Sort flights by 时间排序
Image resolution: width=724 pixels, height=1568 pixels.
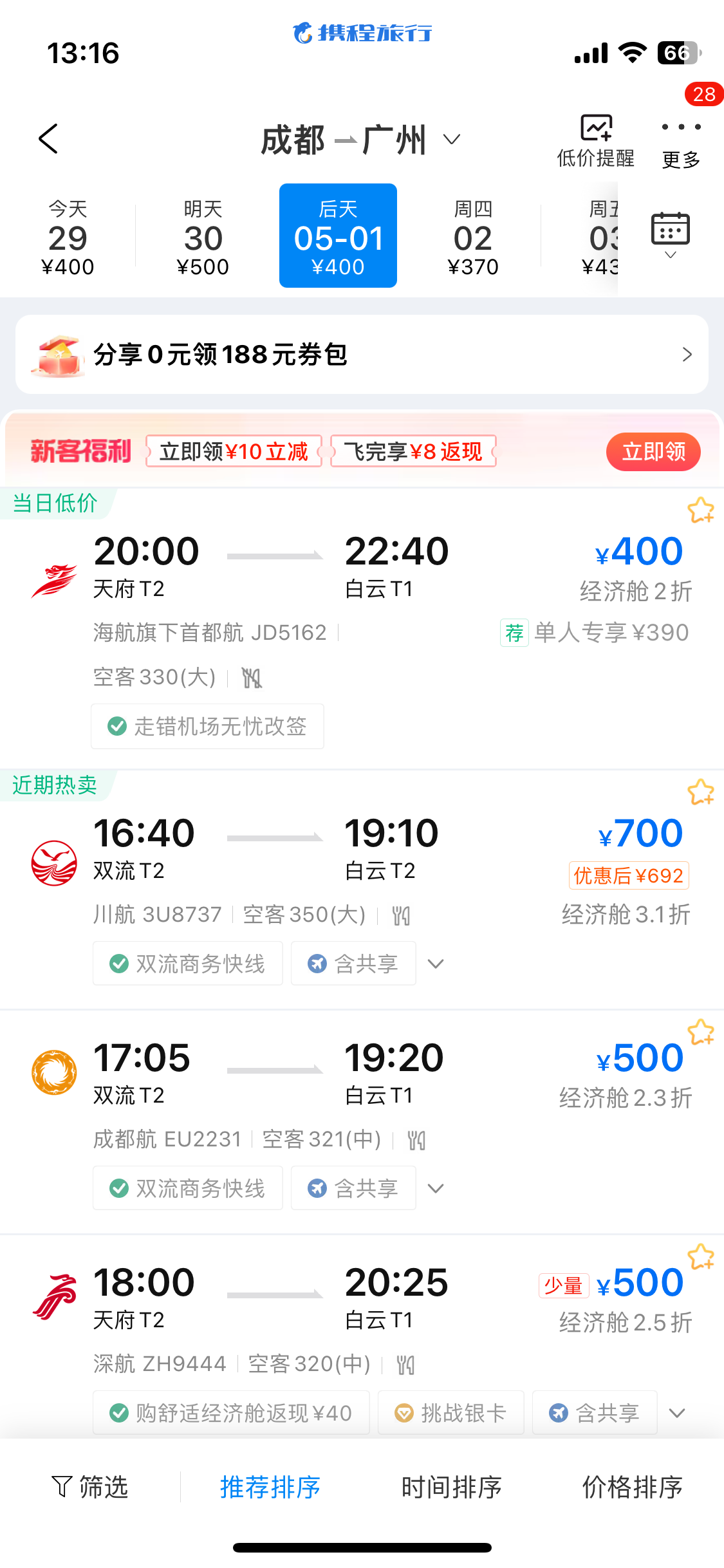(451, 1487)
